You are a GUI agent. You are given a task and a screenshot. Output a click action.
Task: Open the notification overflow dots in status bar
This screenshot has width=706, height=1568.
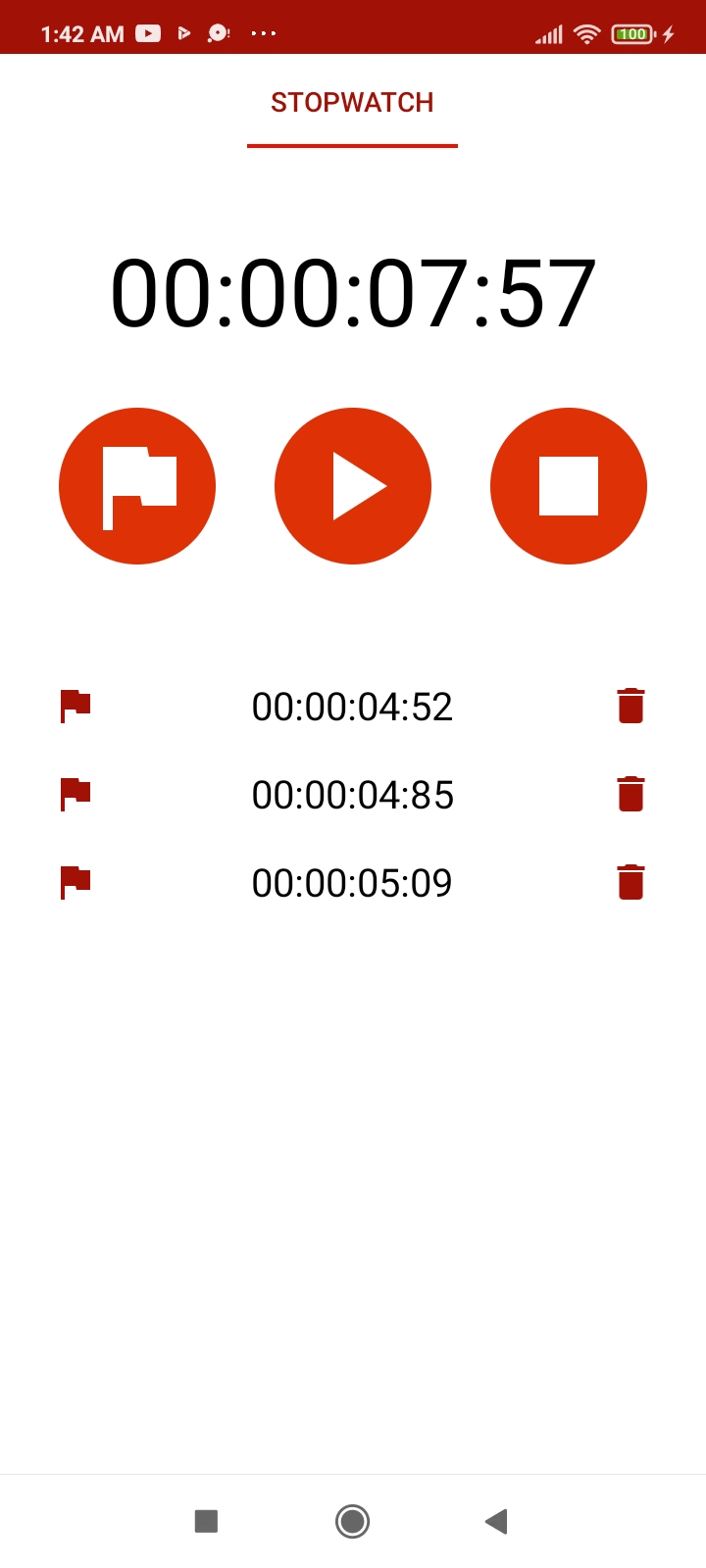click(x=263, y=32)
